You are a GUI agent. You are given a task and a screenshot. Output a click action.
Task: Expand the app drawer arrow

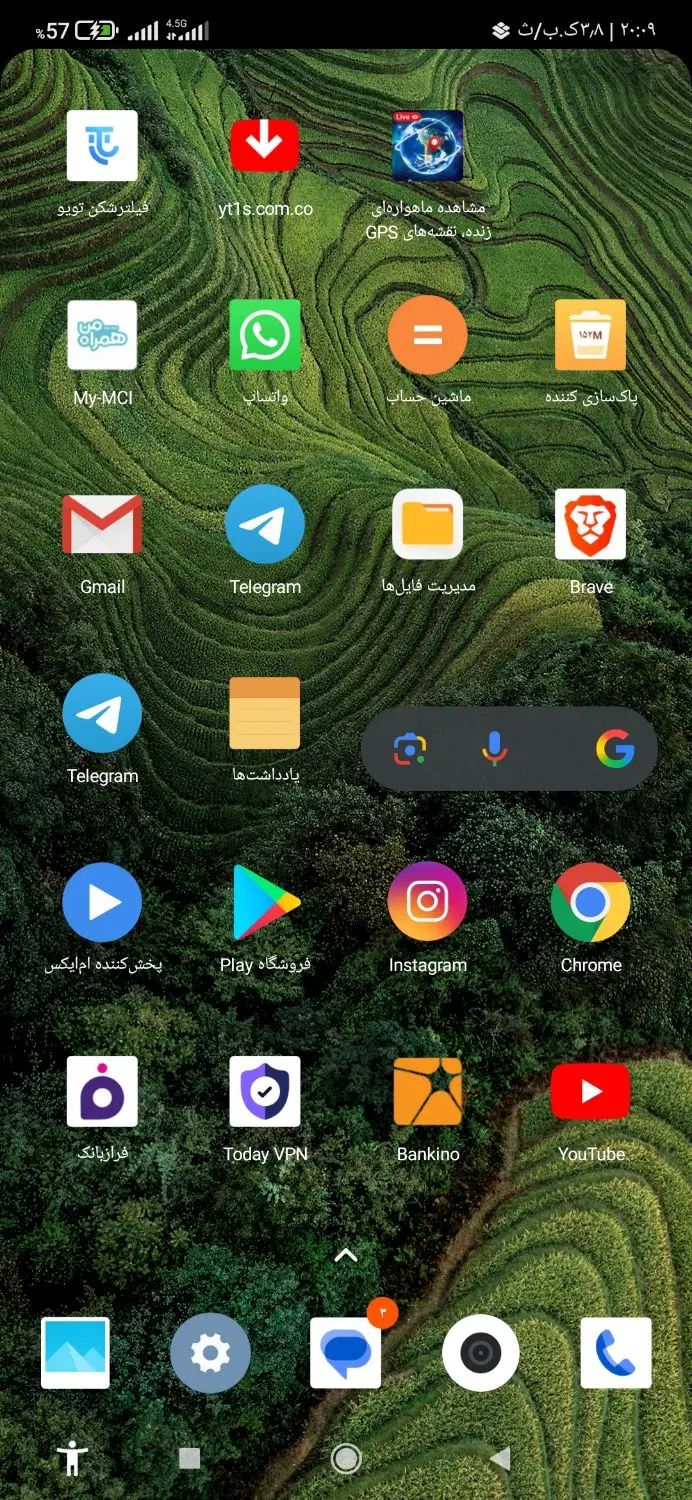(x=346, y=1255)
